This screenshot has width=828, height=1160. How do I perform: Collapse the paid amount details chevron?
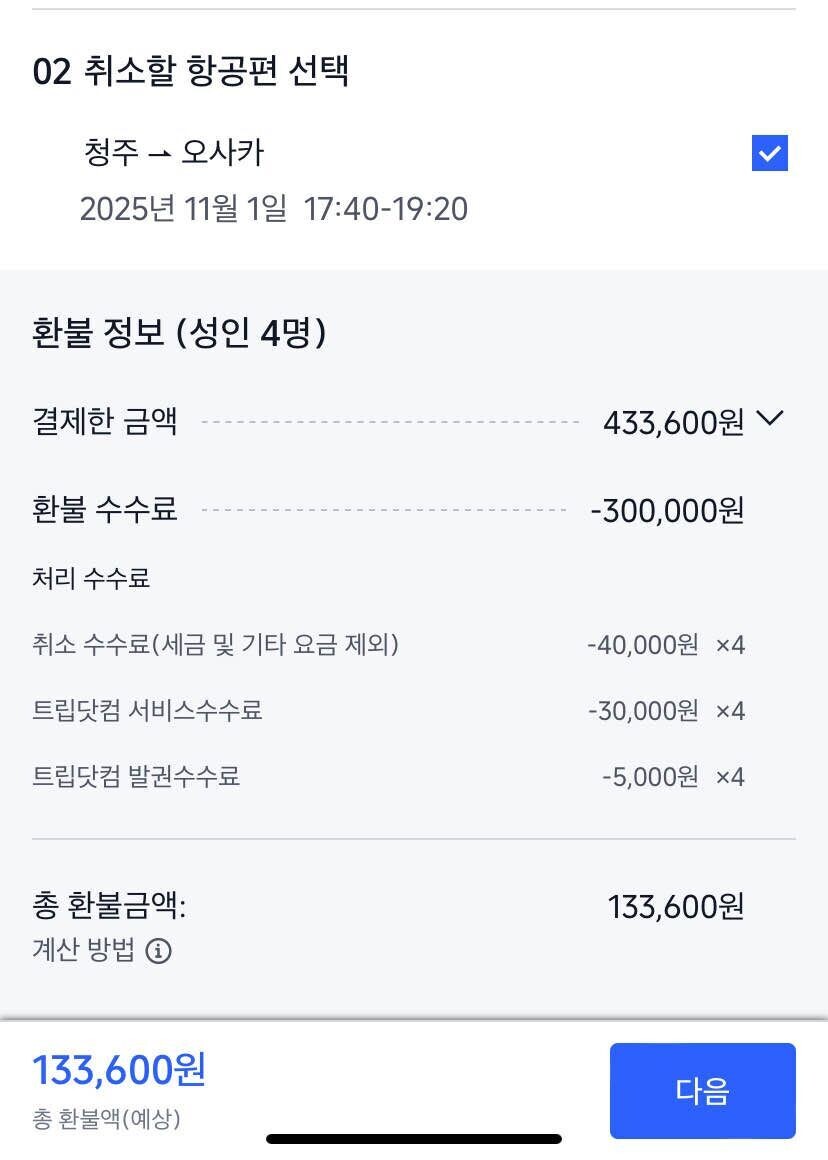pyautogui.click(x=770, y=420)
